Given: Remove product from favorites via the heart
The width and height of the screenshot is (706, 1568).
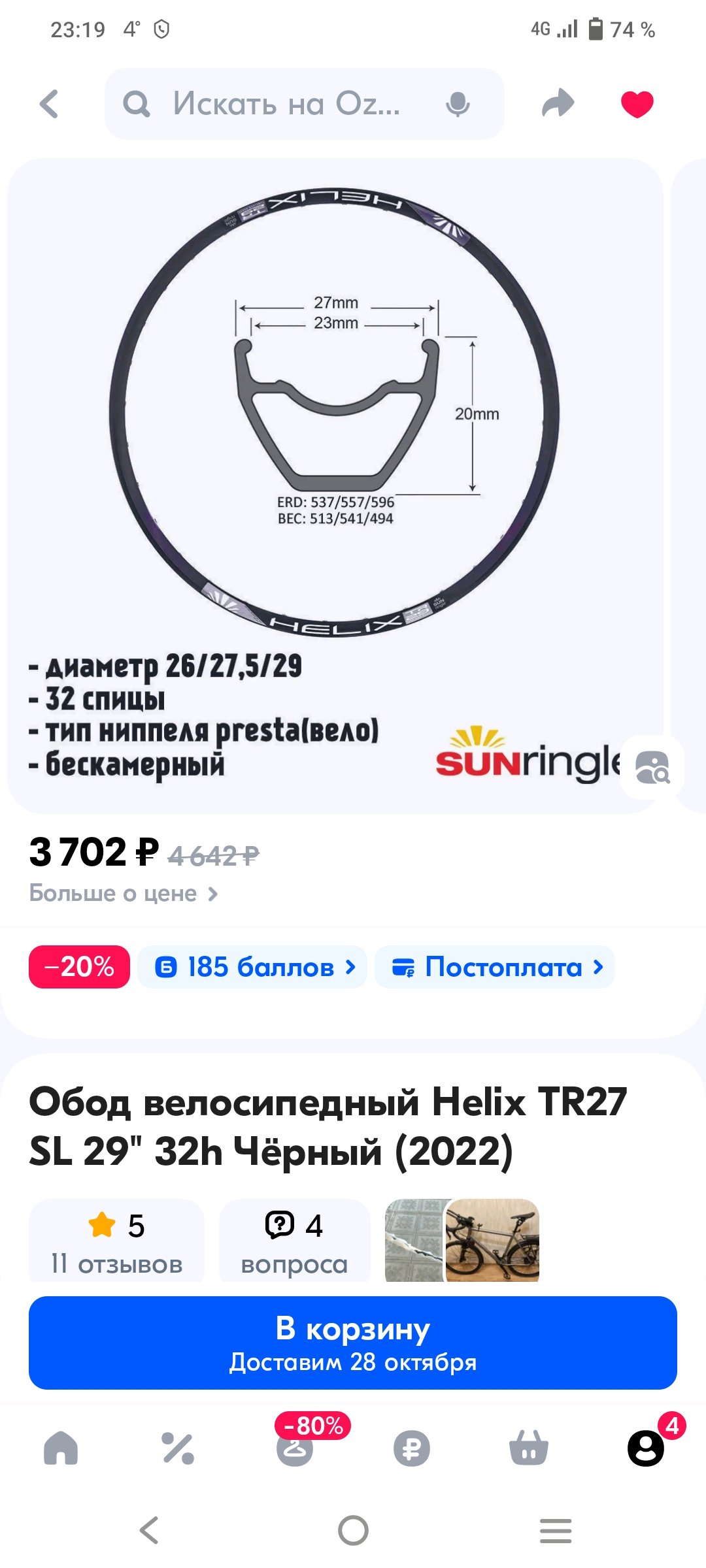Looking at the screenshot, I should coord(637,104).
